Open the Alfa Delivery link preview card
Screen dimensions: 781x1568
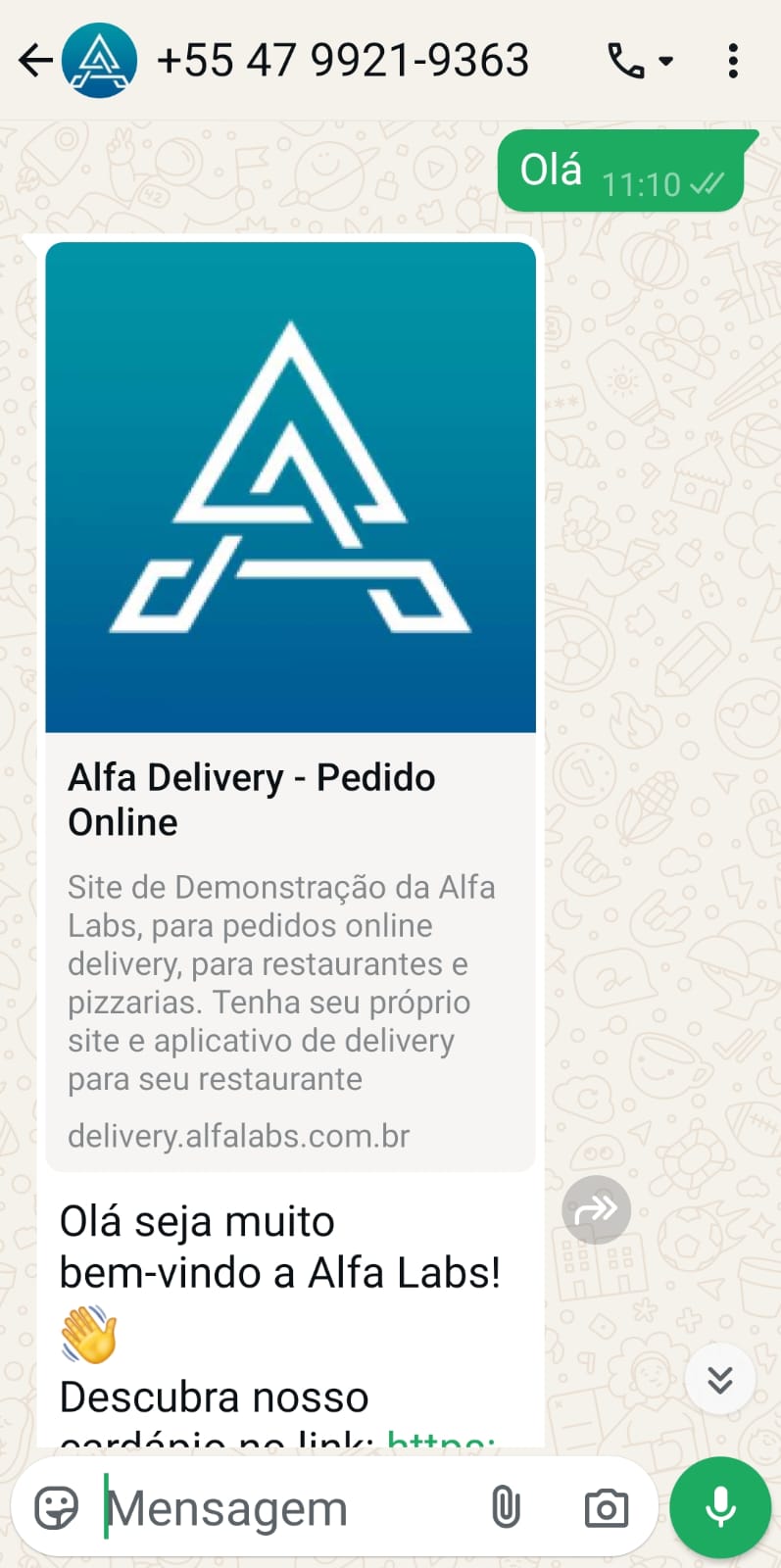pos(290,706)
